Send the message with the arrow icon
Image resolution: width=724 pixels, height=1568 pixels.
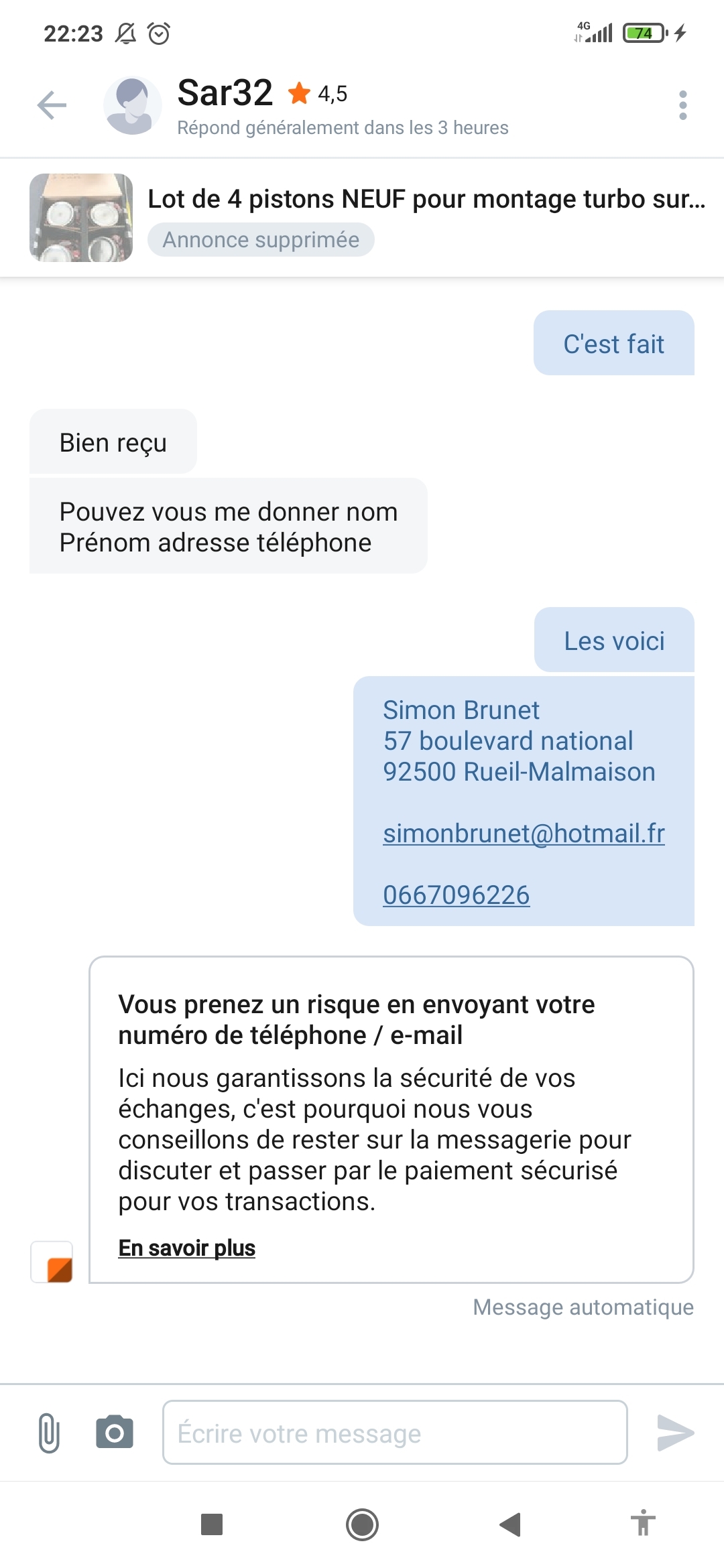(674, 1433)
